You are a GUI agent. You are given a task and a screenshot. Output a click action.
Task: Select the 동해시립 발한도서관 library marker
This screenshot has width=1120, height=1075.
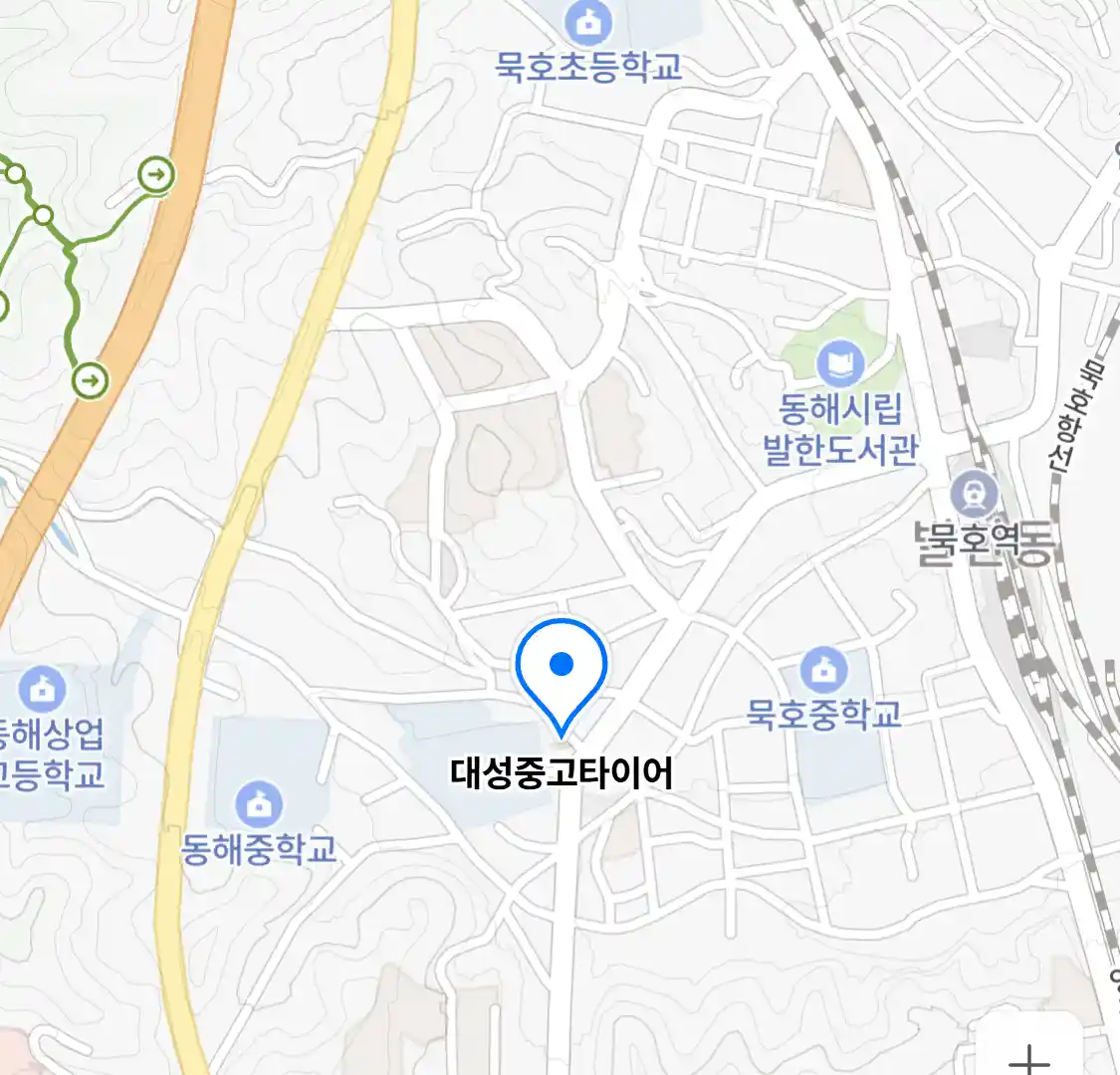click(x=841, y=363)
